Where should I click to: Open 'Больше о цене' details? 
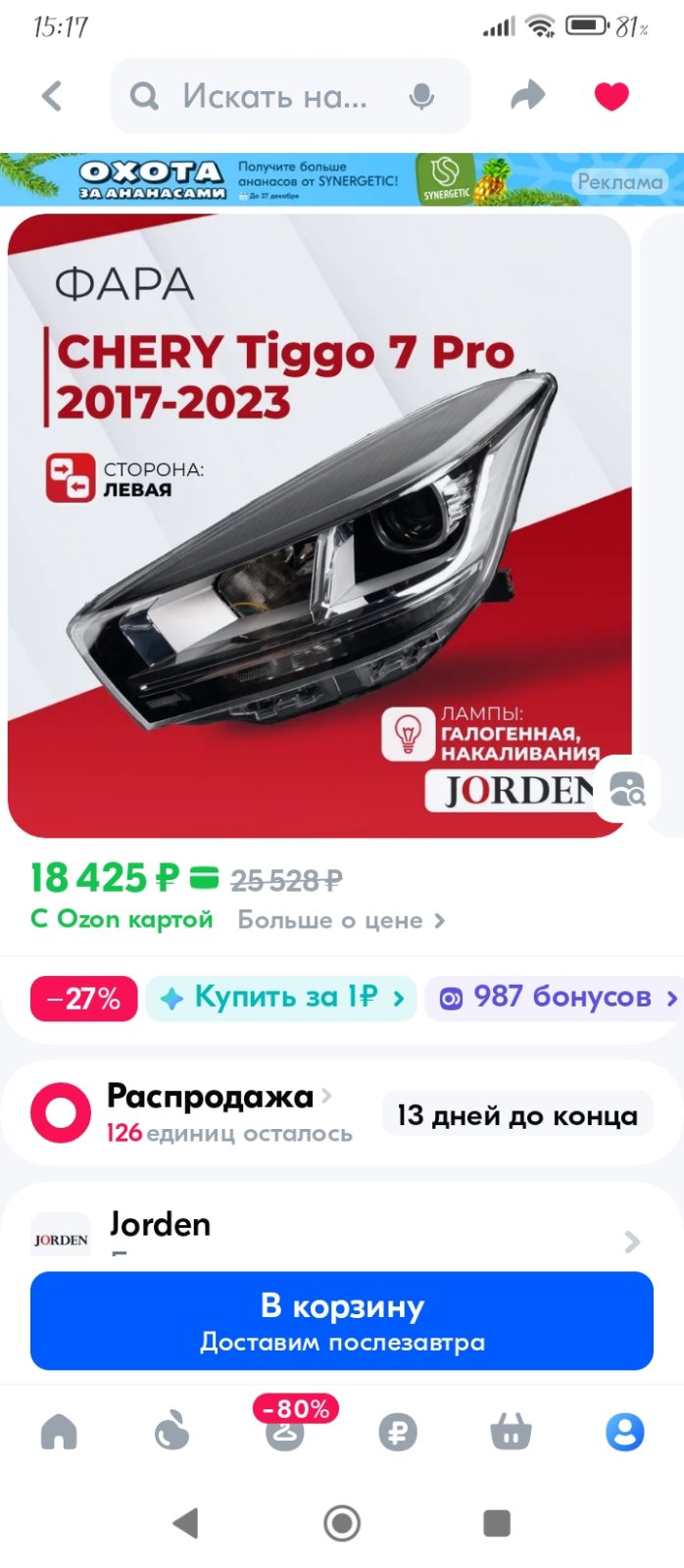(x=341, y=920)
